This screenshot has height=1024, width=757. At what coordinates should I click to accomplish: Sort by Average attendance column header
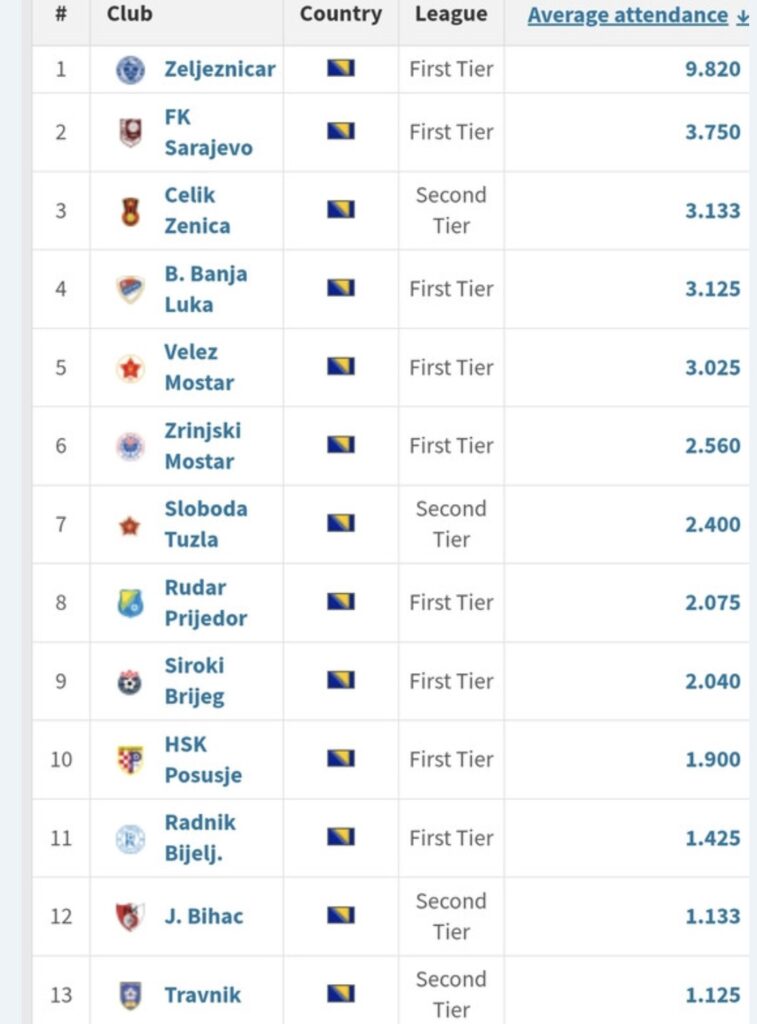coord(627,16)
